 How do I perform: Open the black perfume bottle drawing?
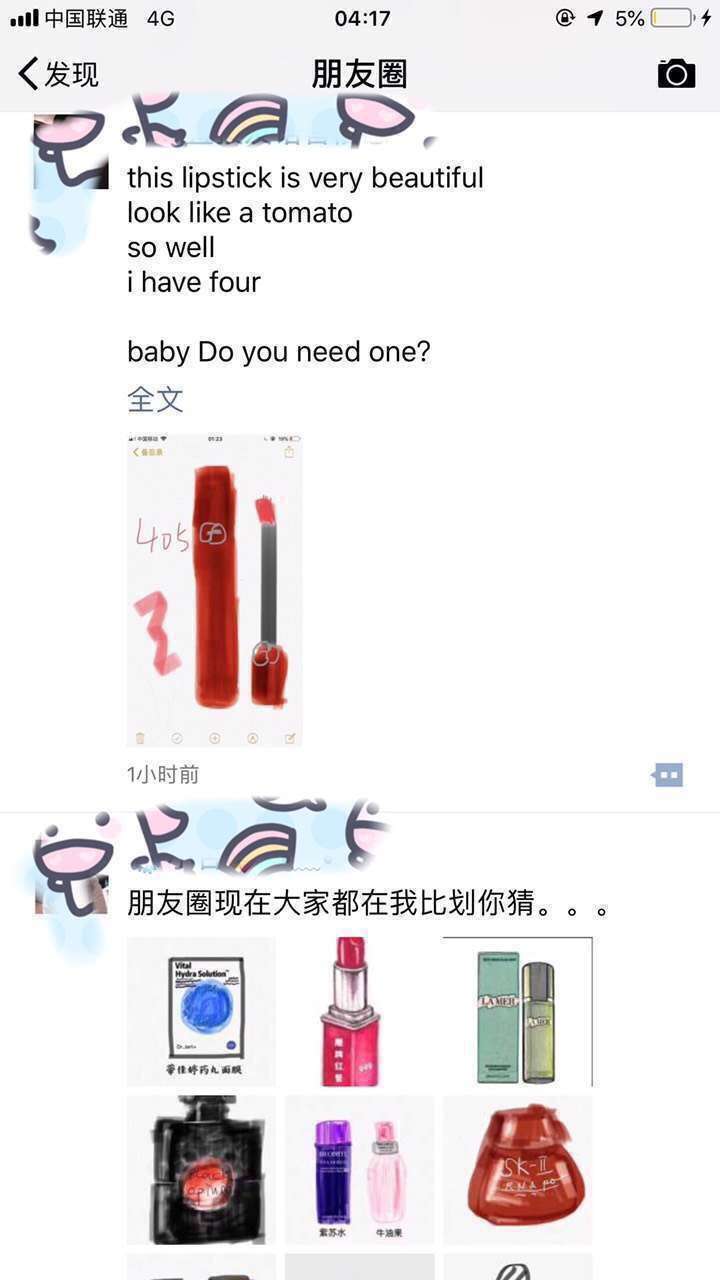pyautogui.click(x=199, y=1170)
